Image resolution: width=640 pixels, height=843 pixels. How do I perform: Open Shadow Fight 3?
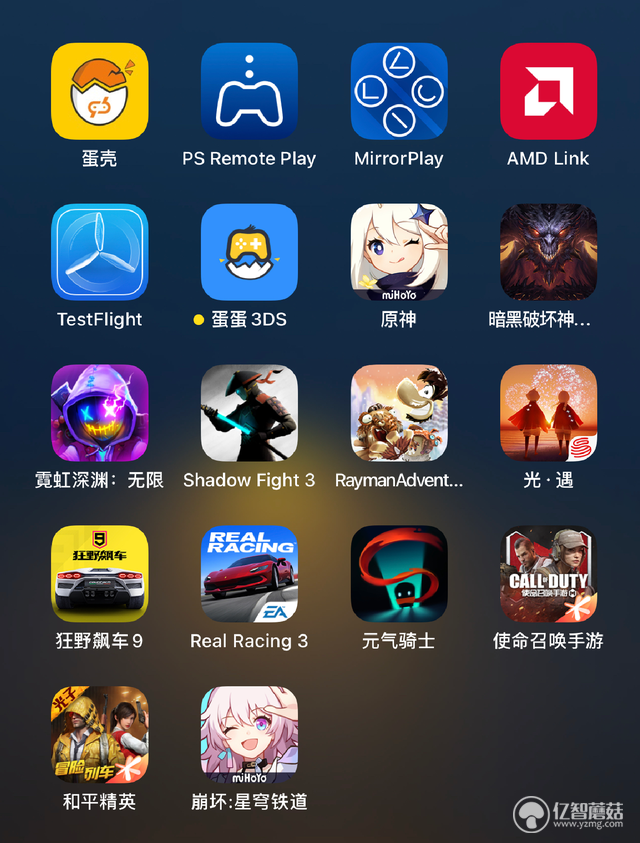249,413
